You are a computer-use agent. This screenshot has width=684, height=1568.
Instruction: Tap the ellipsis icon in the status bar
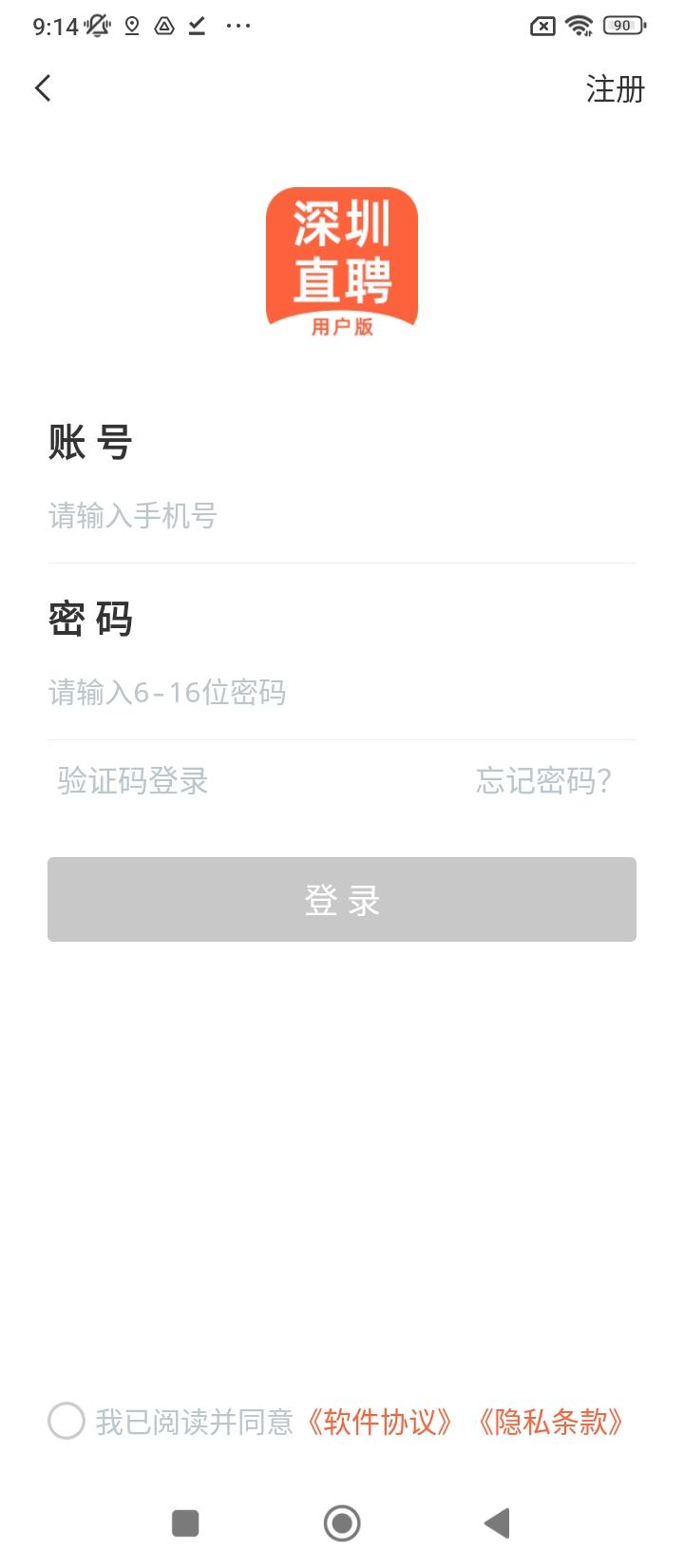(236, 26)
